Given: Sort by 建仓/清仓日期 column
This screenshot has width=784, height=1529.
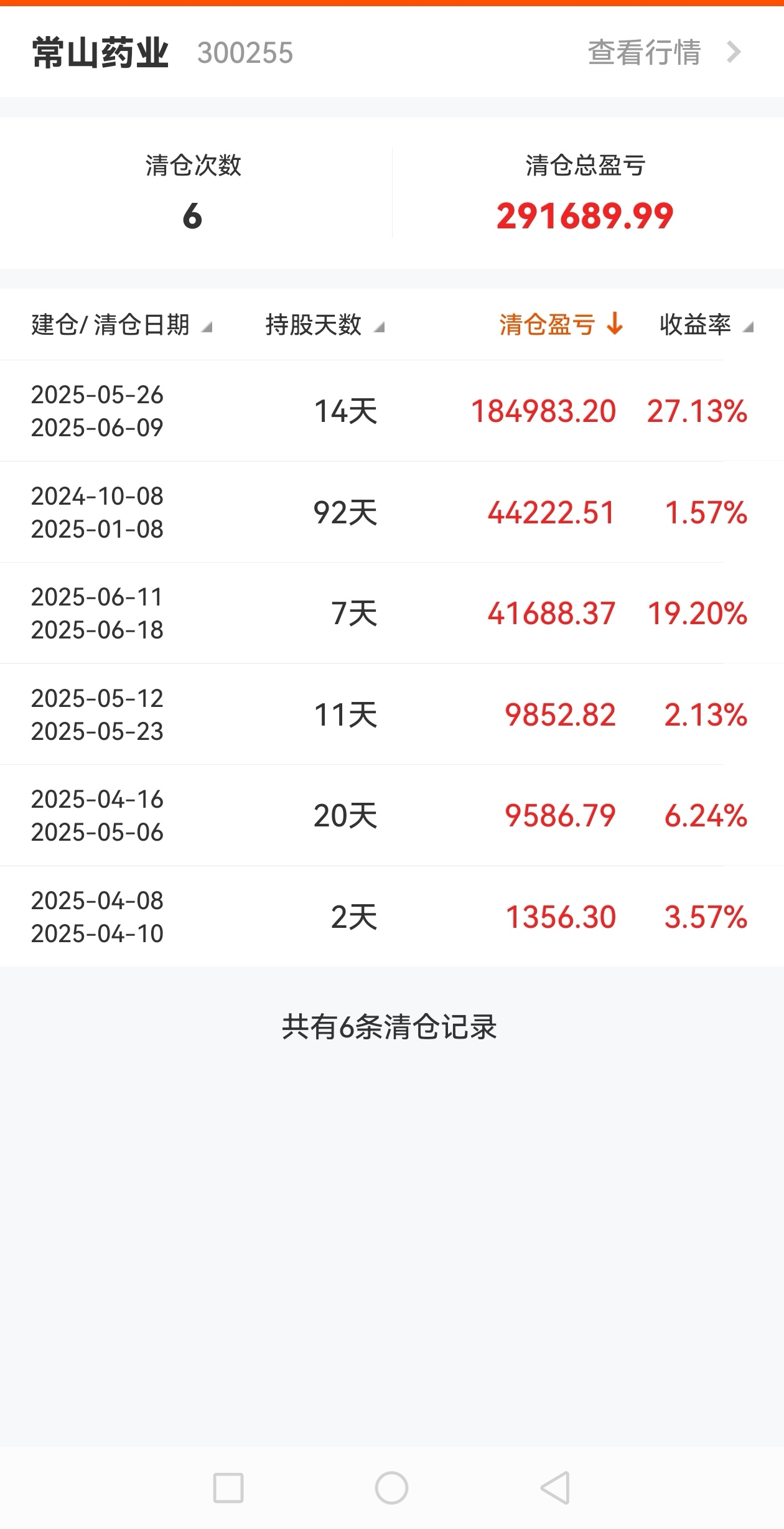Looking at the screenshot, I should (x=122, y=325).
